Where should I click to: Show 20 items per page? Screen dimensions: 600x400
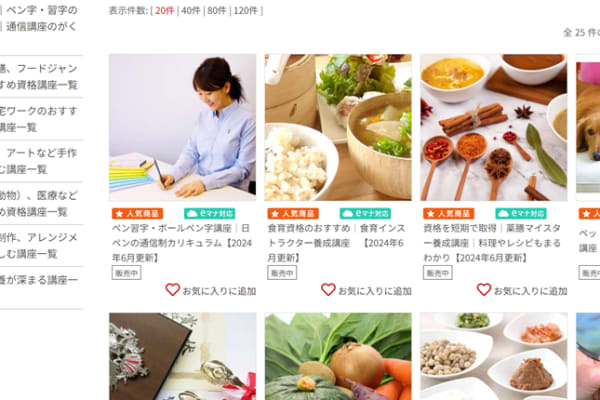pyautogui.click(x=165, y=10)
